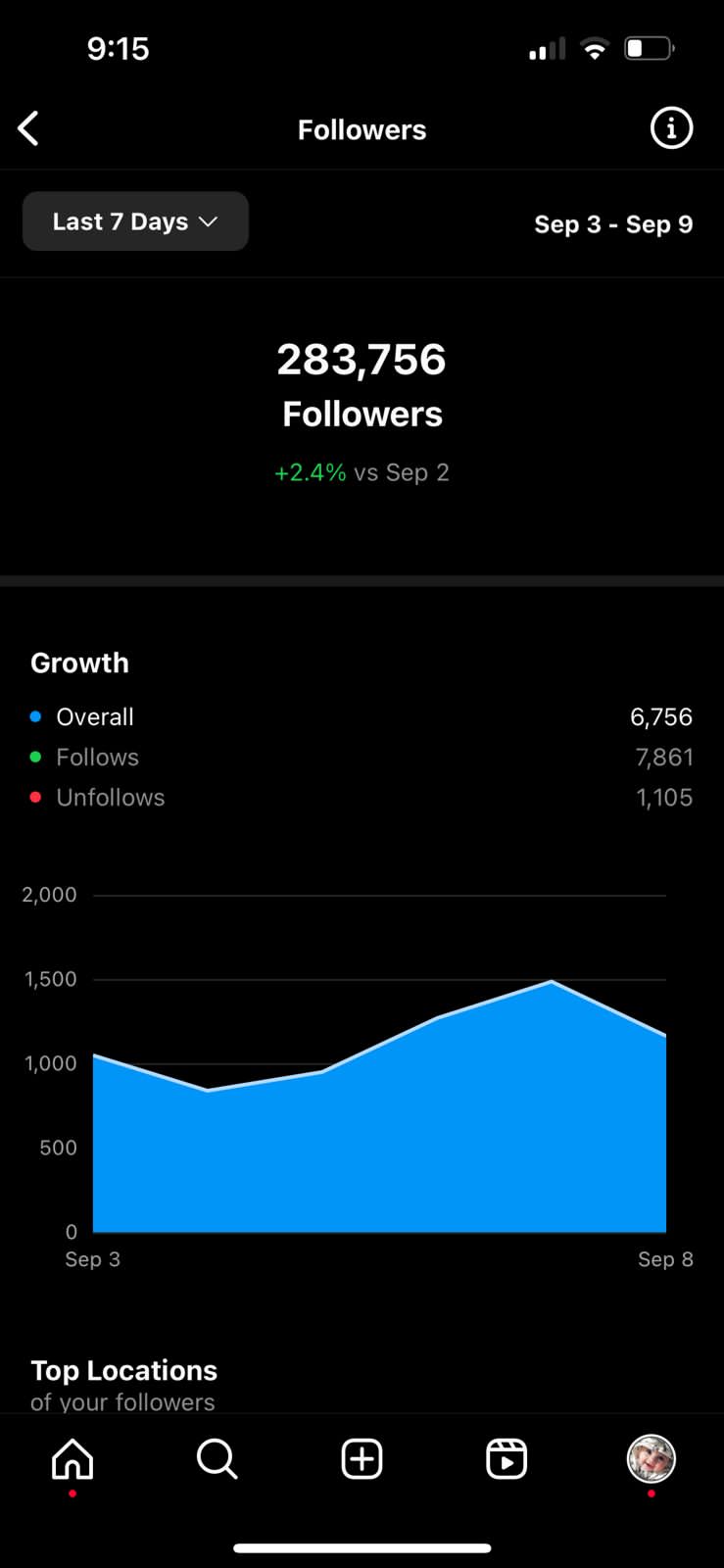Switch to the Home tab
This screenshot has height=1568, width=724.
(72, 1459)
